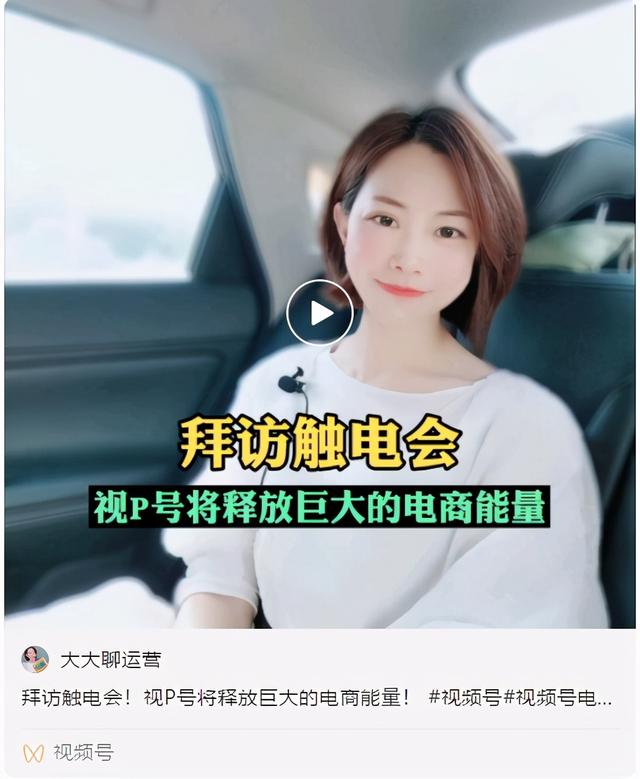This screenshot has height=779, width=640.
Task: Open the 大大聊运营 author profile
Action: coord(110,660)
